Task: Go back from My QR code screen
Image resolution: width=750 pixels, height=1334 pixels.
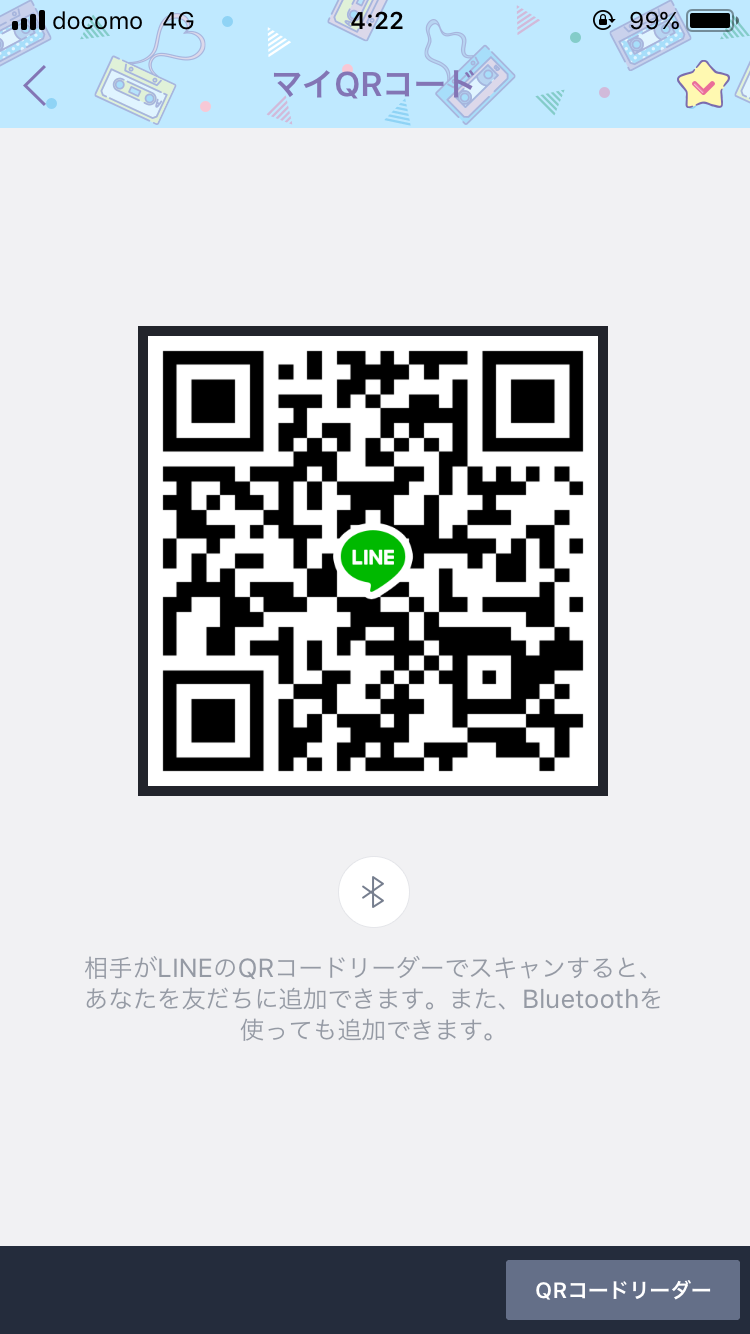Action: coord(36,86)
